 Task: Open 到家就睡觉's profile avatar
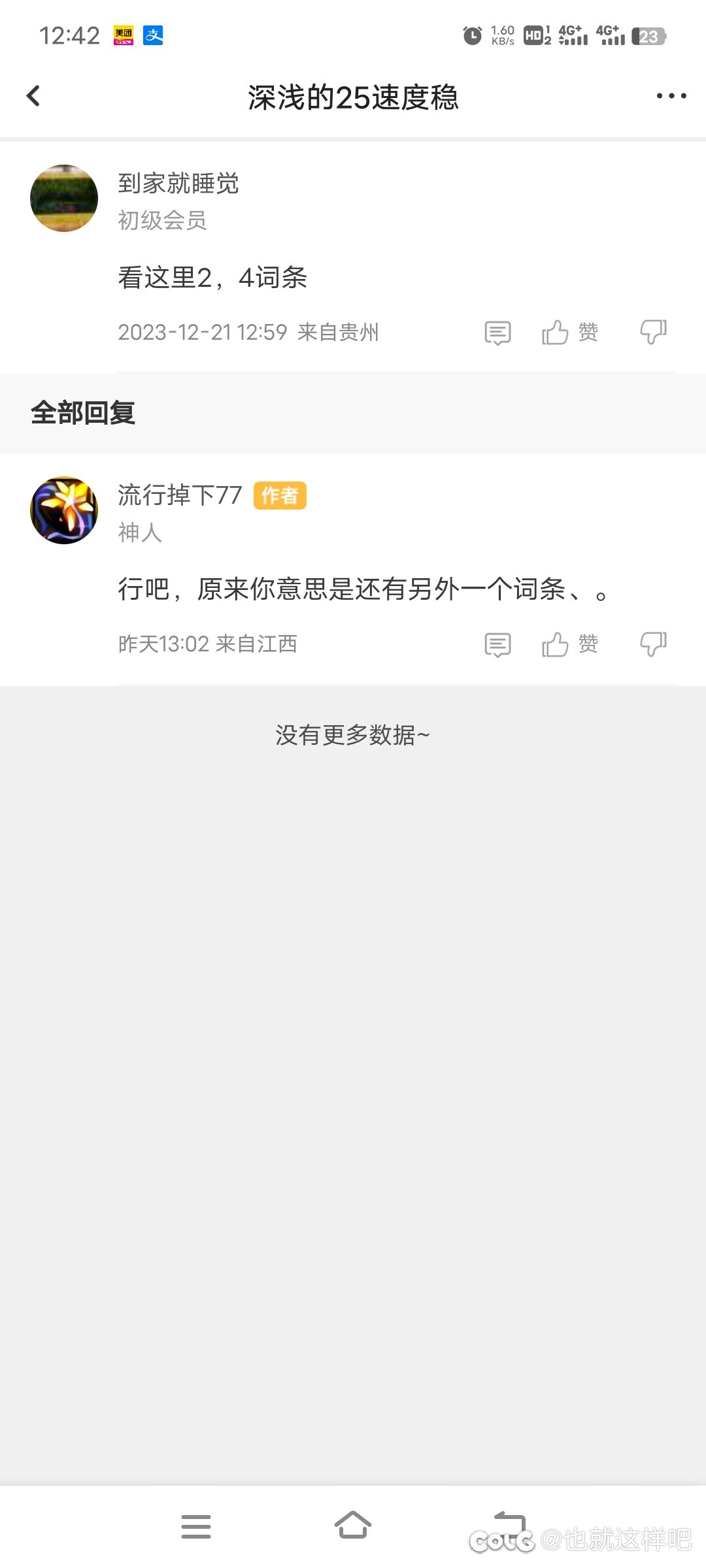(64, 198)
